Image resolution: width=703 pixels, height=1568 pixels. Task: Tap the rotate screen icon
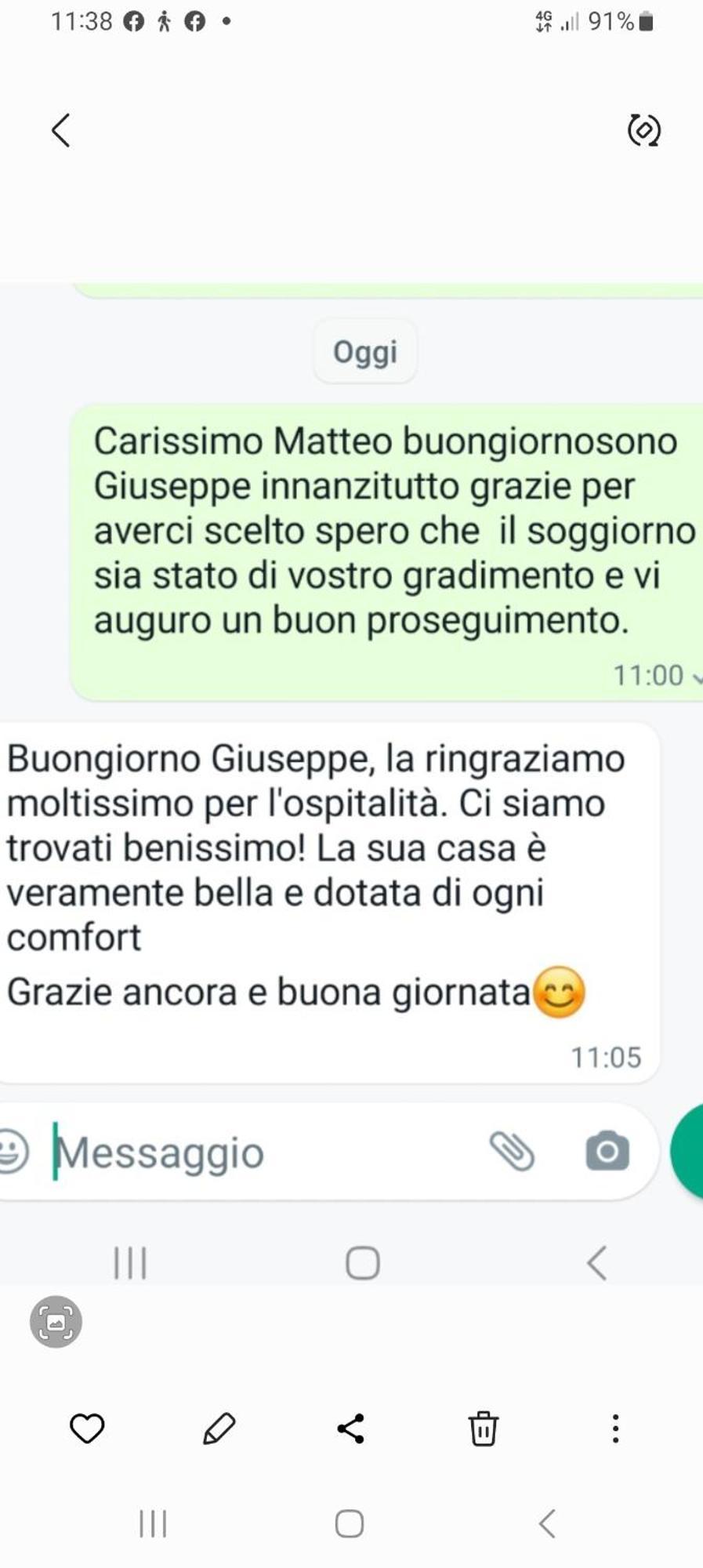(x=643, y=130)
